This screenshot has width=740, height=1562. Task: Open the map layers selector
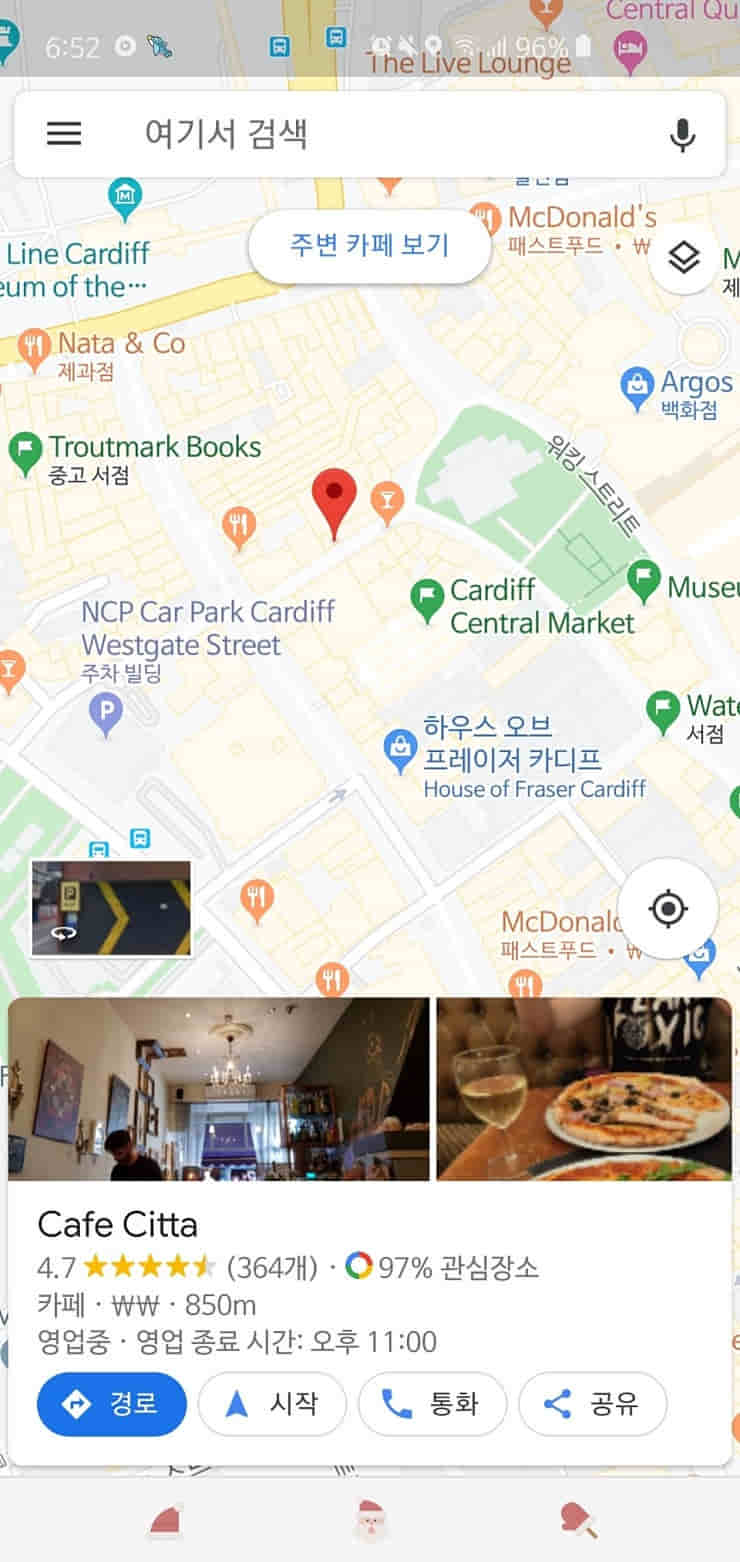point(683,258)
